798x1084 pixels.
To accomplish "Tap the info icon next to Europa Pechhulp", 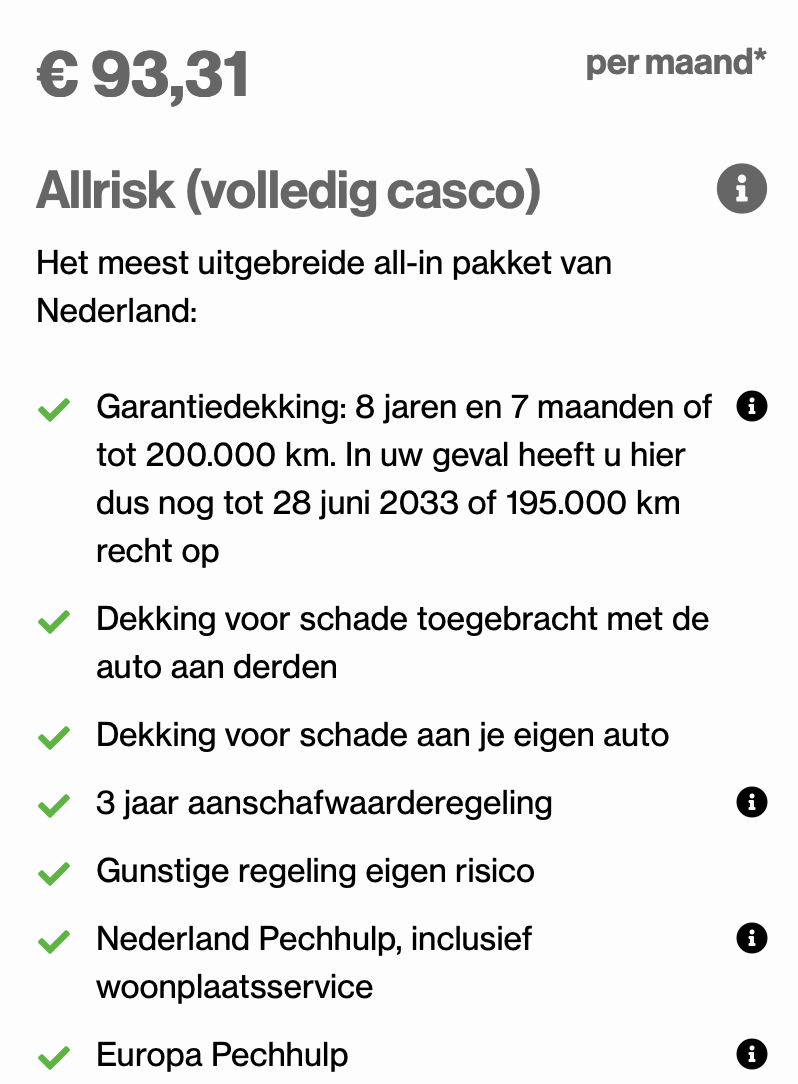I will point(751,1053).
